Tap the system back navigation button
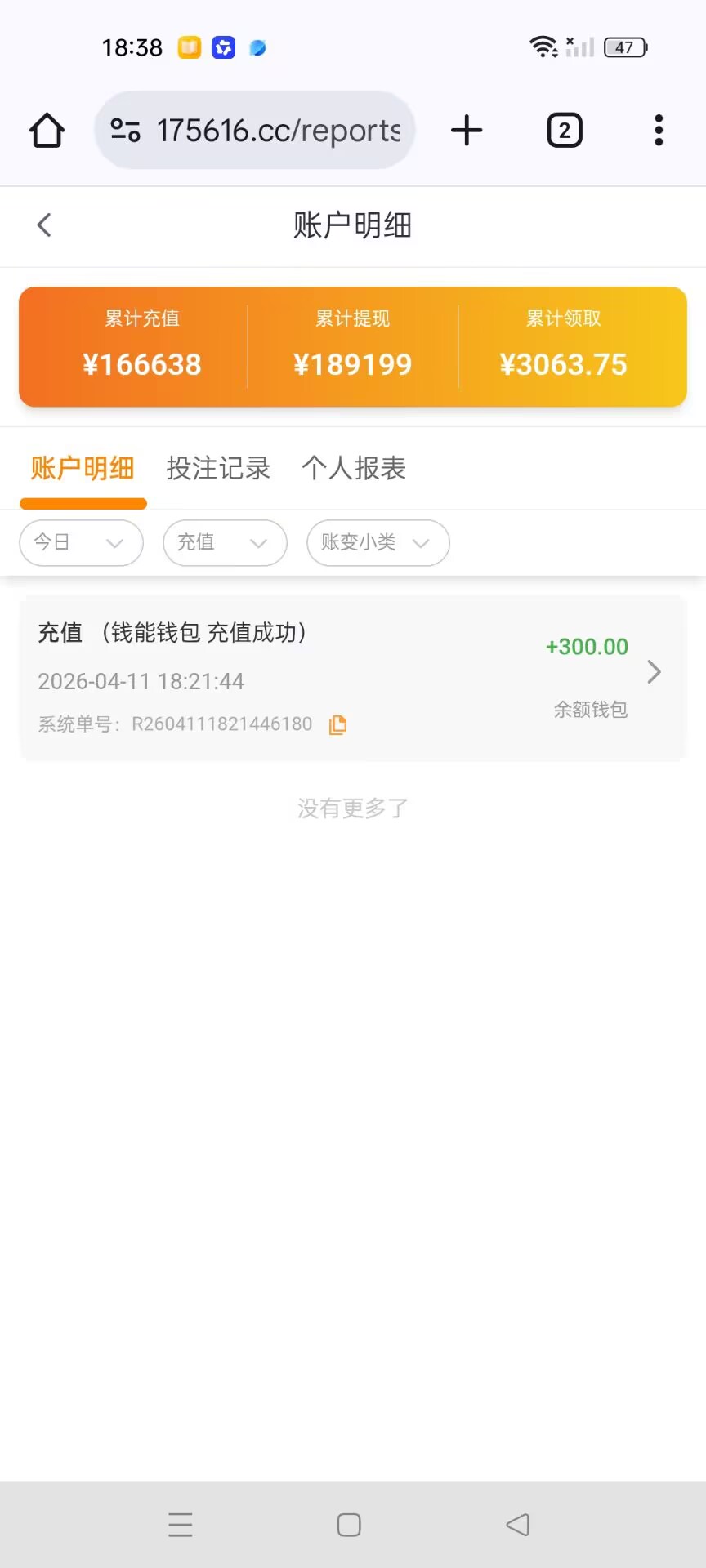 point(517,1525)
